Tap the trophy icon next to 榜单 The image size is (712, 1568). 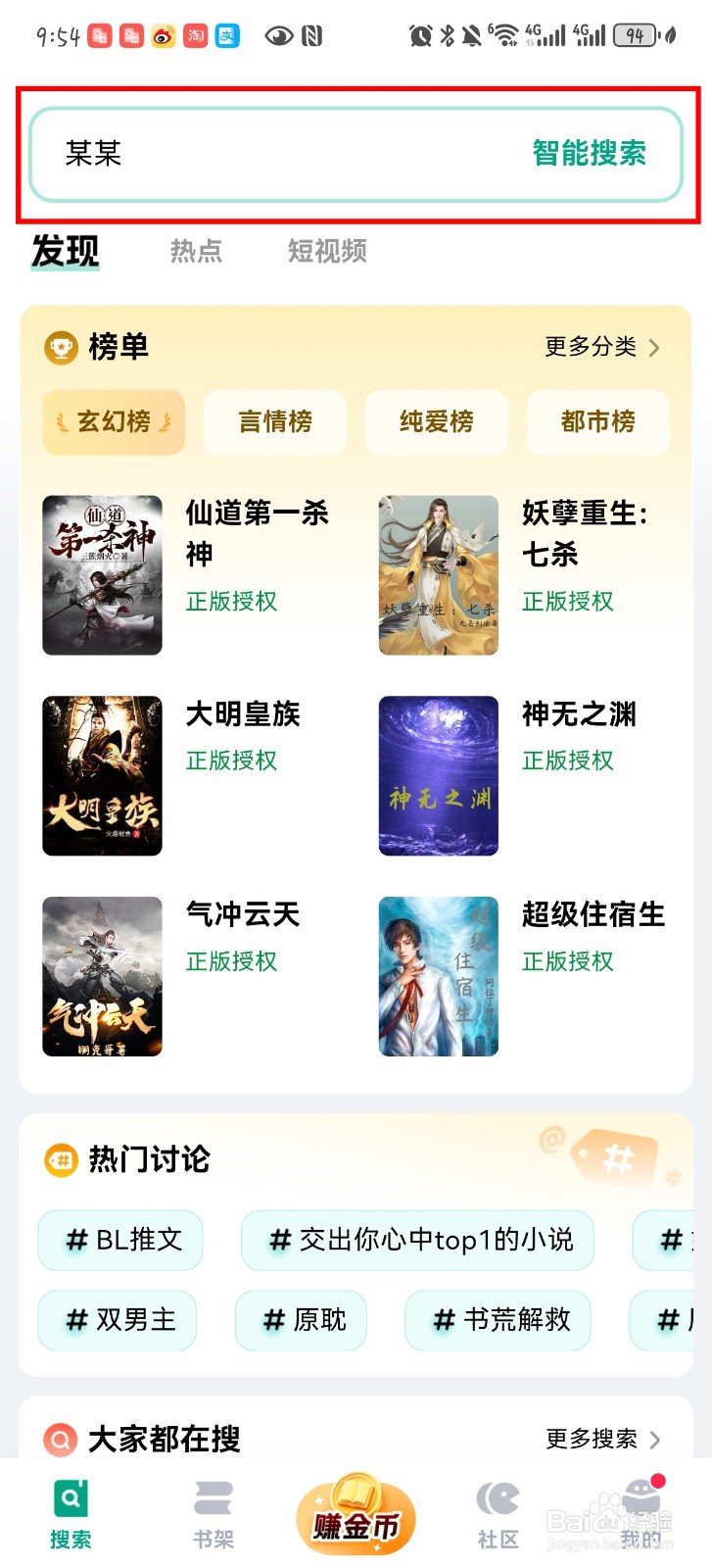[x=61, y=347]
